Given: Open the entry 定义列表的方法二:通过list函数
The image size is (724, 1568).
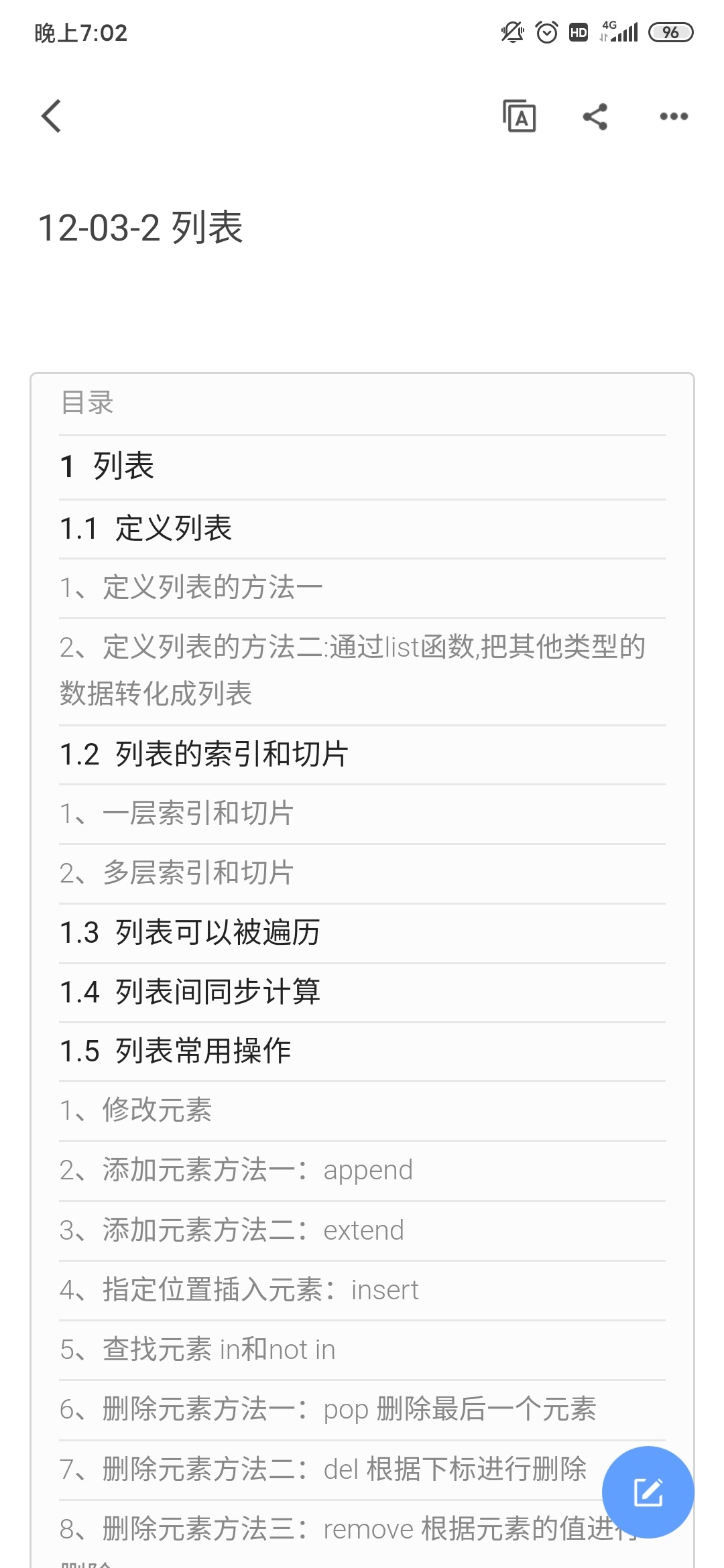Looking at the screenshot, I should point(352,670).
